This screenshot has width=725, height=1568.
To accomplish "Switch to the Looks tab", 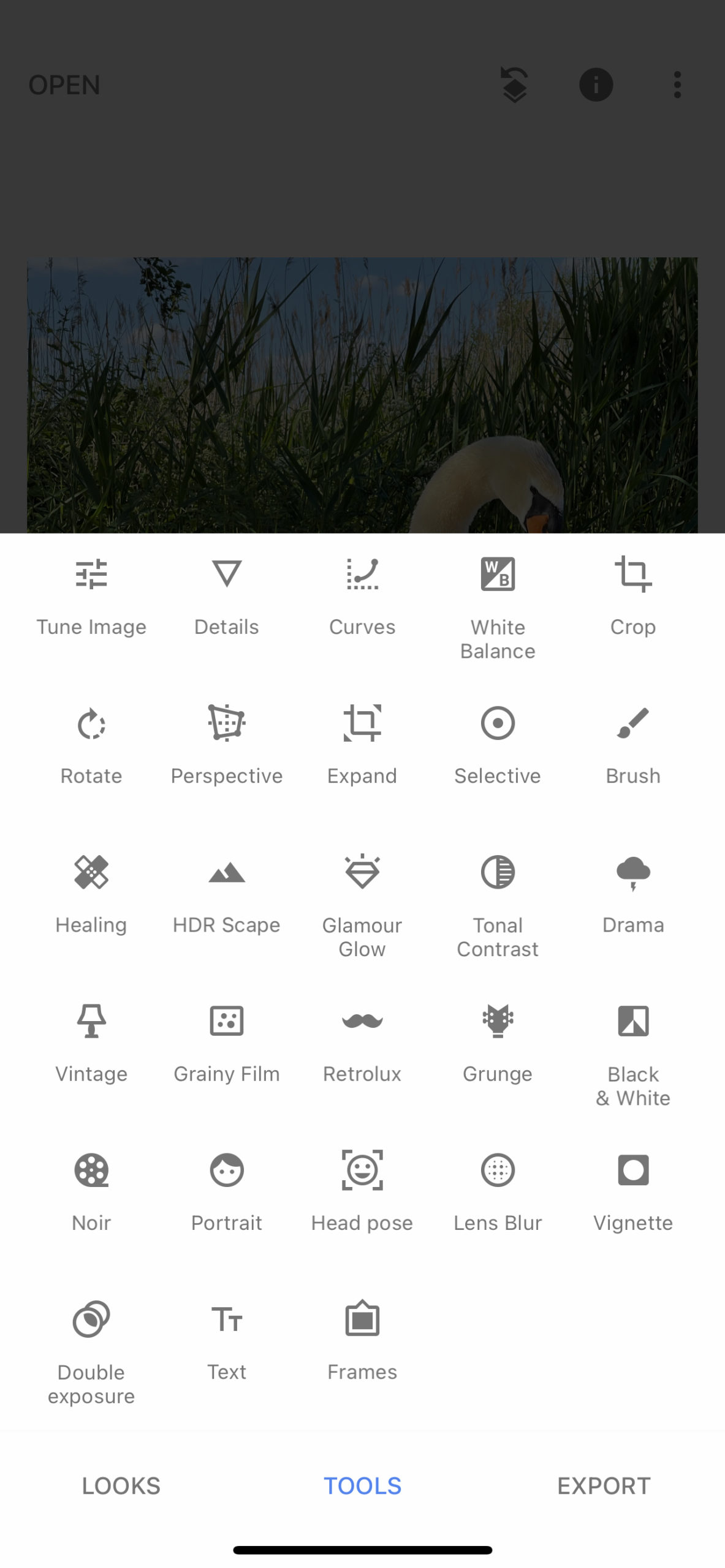I will [x=121, y=1486].
